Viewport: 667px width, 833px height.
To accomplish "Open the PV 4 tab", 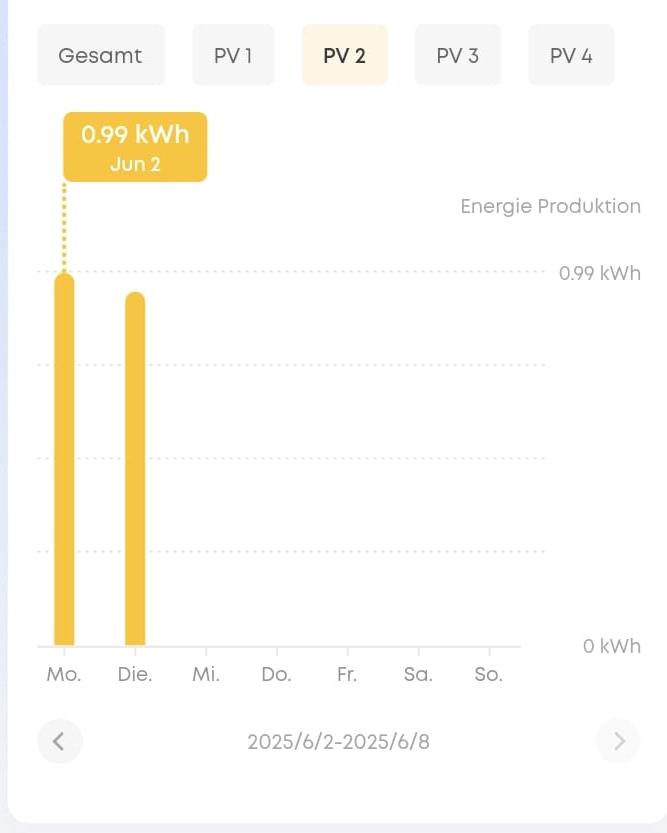I will tap(571, 55).
